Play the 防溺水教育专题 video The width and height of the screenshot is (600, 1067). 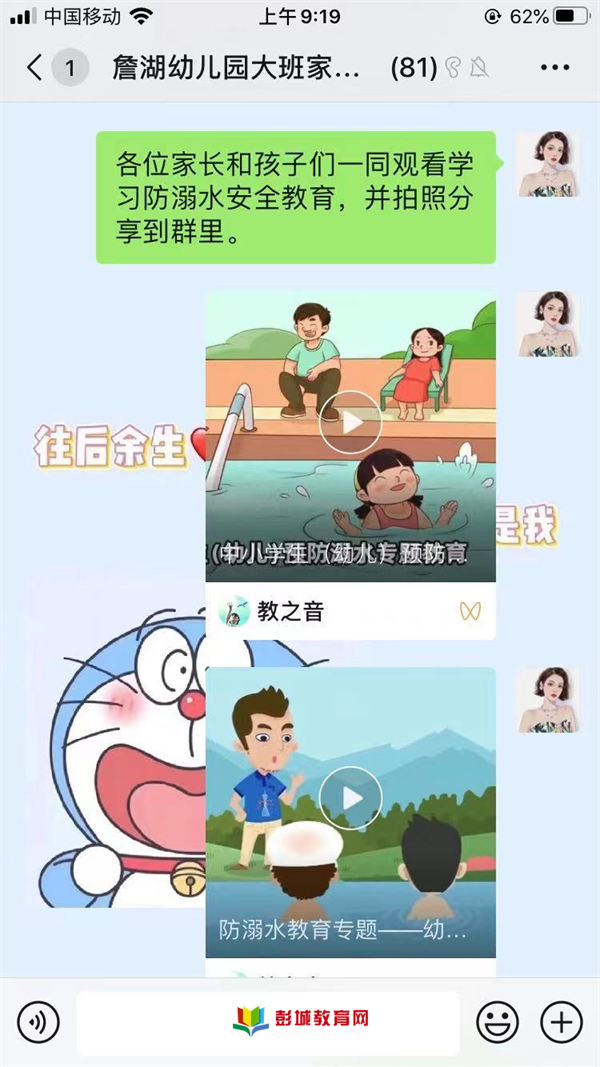point(350,797)
